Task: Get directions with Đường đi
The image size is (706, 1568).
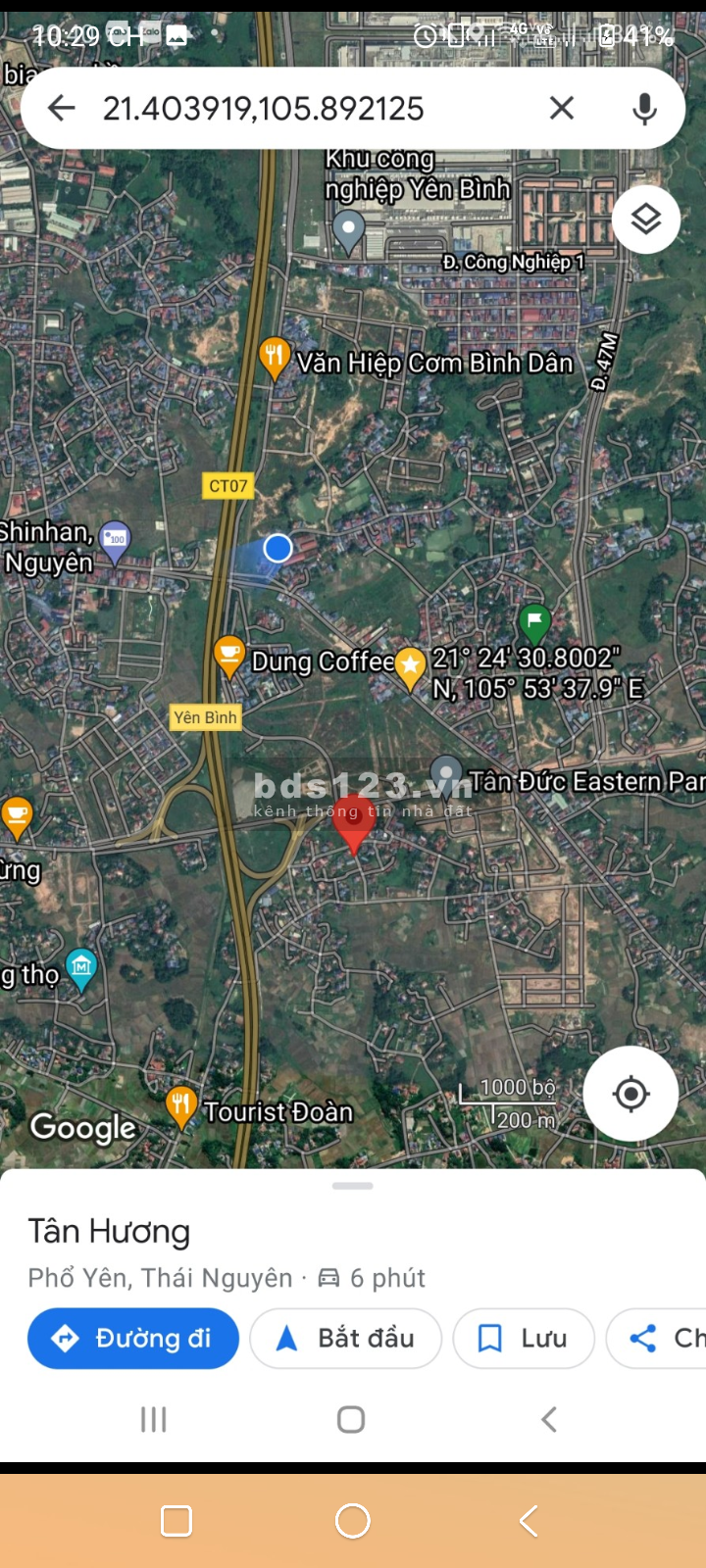Action: tap(133, 1338)
